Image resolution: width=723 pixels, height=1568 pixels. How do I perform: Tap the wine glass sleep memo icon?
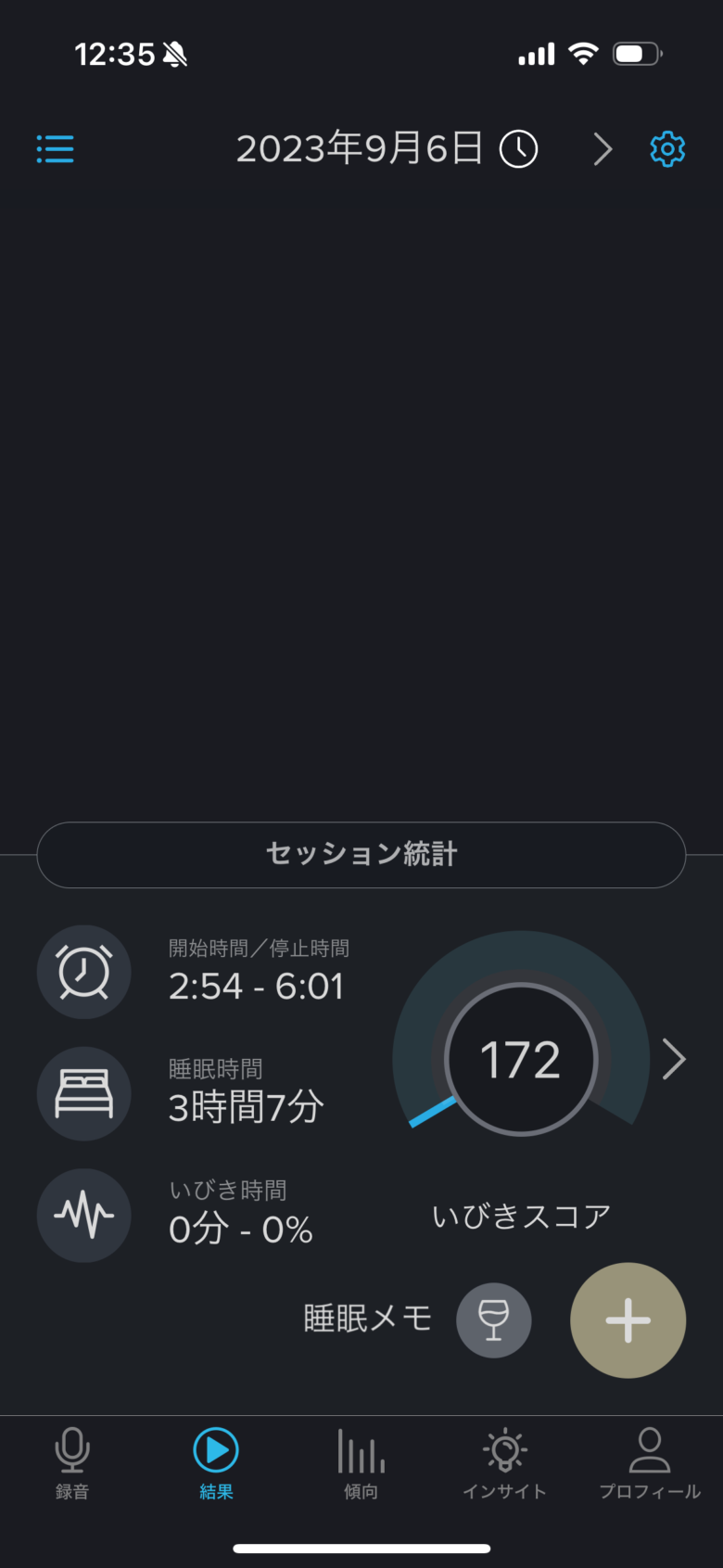coord(494,1319)
